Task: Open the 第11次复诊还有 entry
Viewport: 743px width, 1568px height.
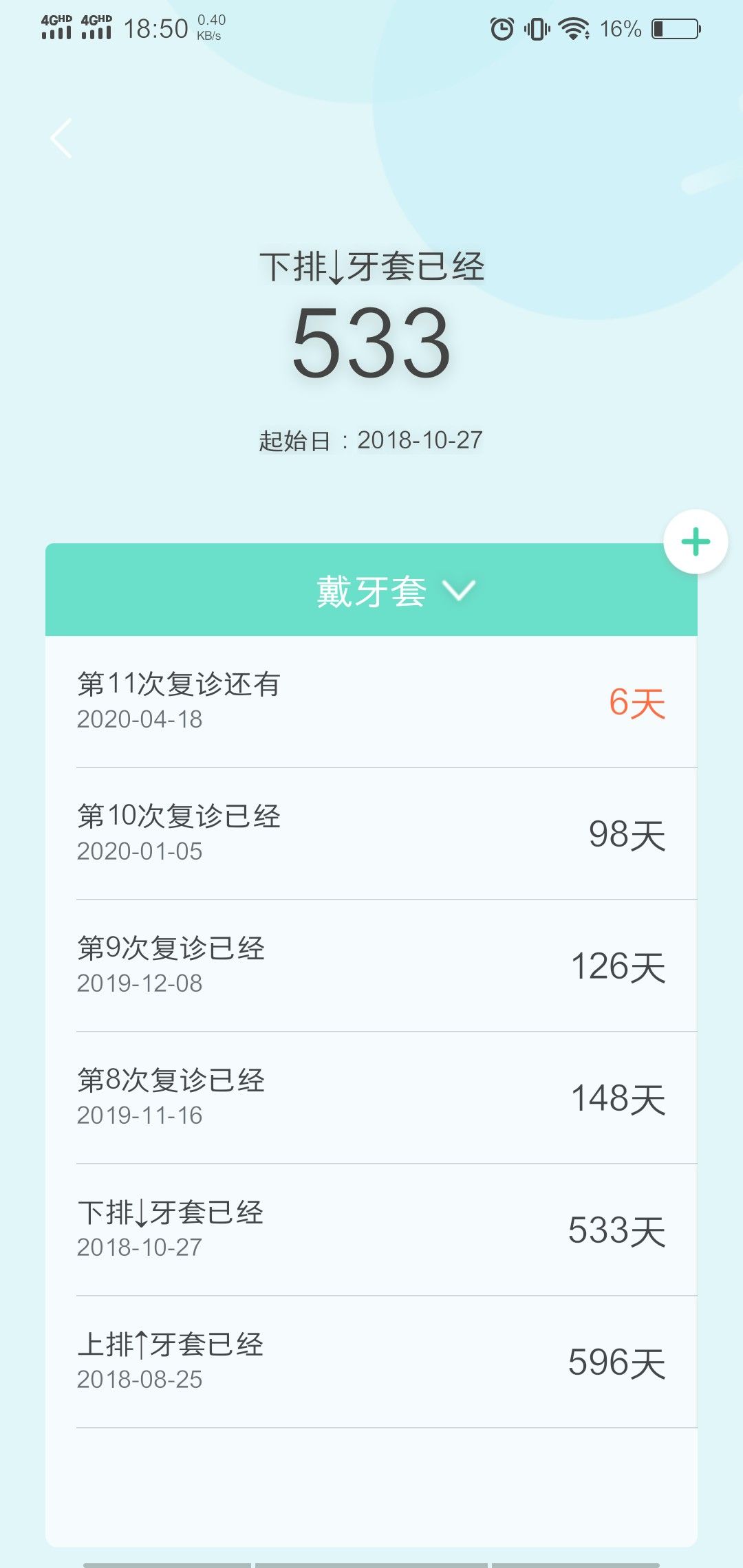Action: pyautogui.click(x=371, y=702)
